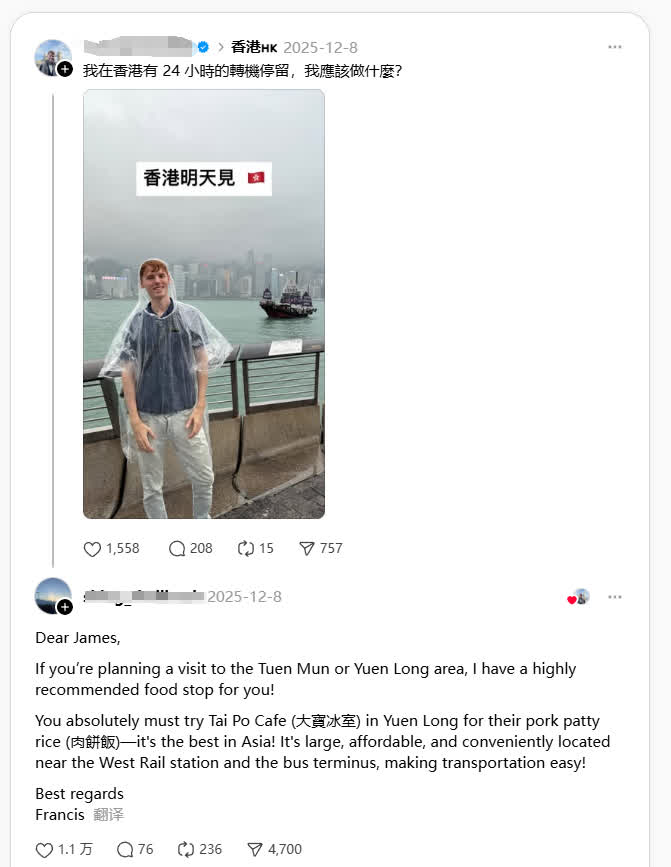Open the overflow menu on the original post
The height and width of the screenshot is (867, 671).
tap(614, 47)
